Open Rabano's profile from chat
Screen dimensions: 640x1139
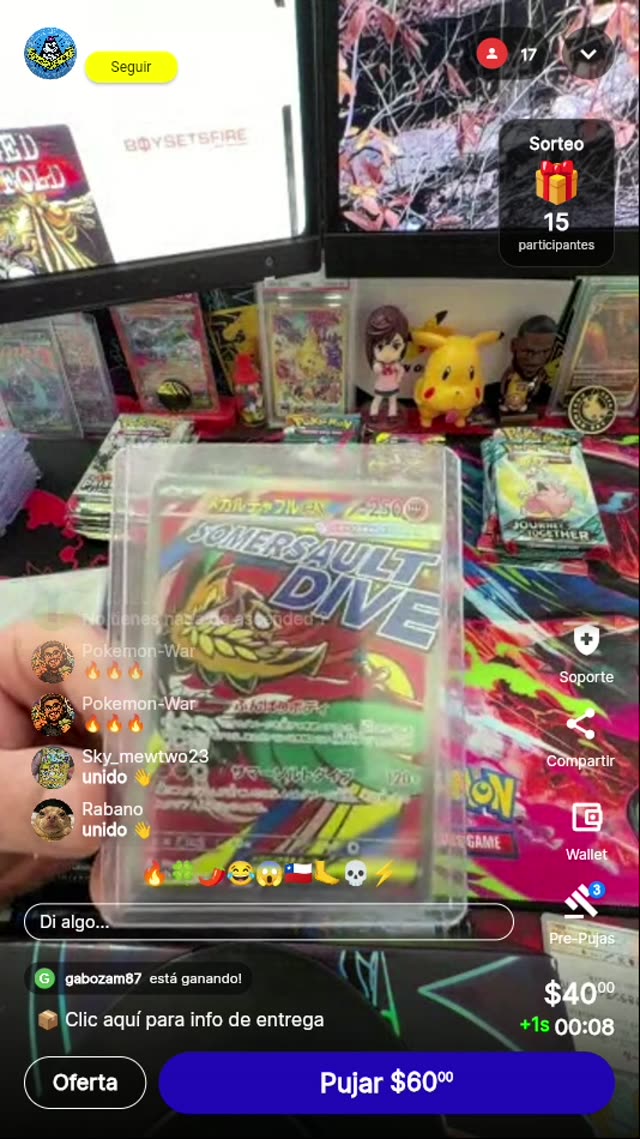tap(52, 820)
